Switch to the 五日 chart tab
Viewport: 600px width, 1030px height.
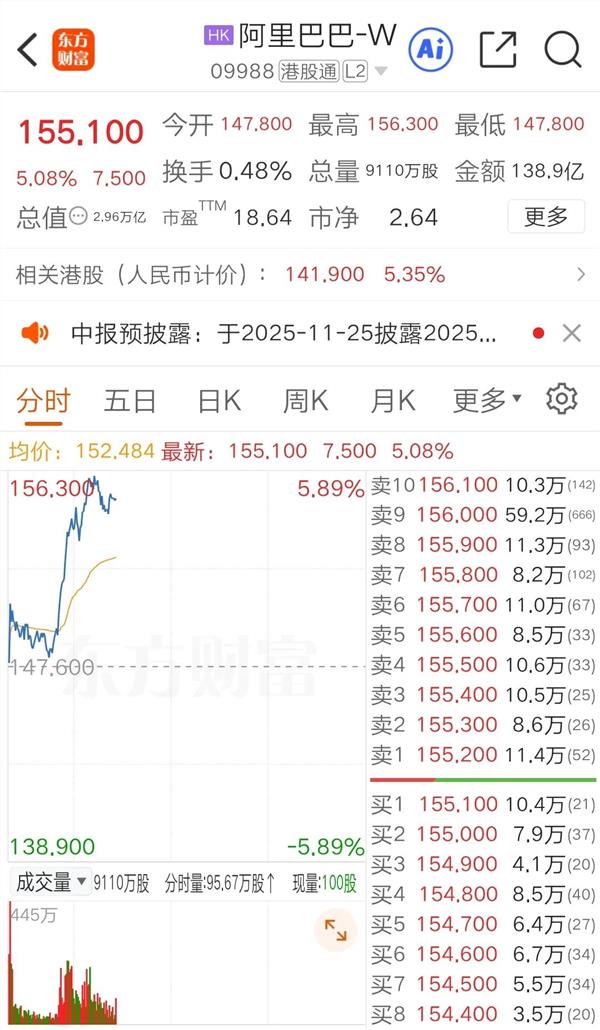(x=130, y=401)
